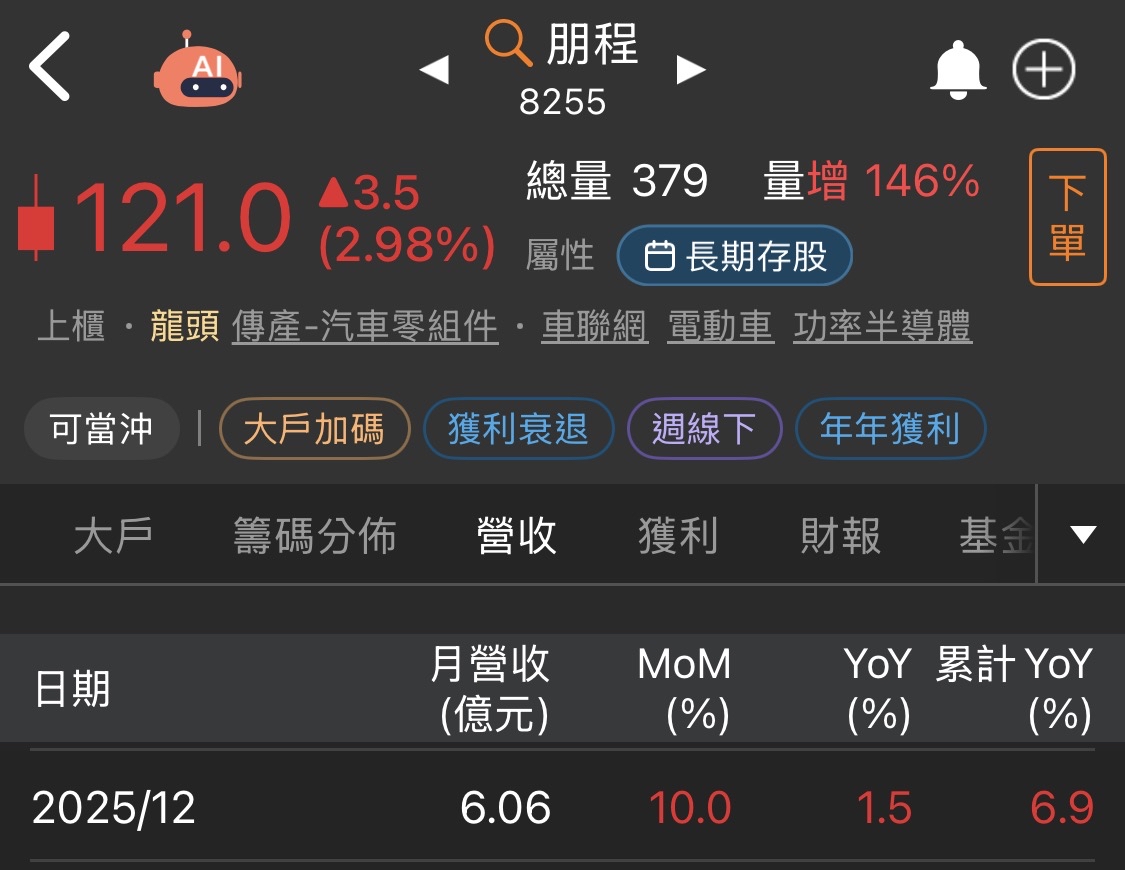Switch to the 籌碼分佈 tab
Screen dimensions: 1125x870
tap(315, 536)
